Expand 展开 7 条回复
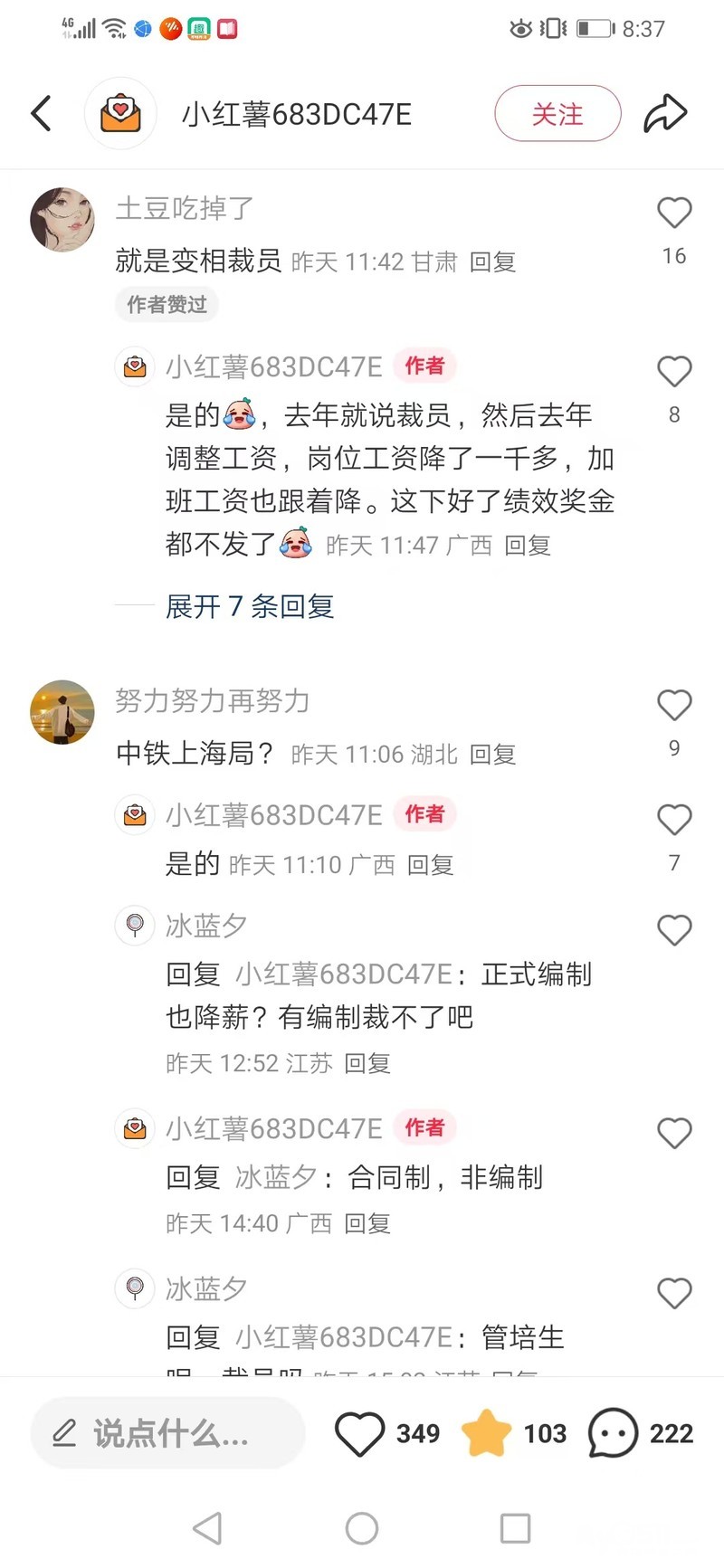724x1568 pixels. (250, 606)
